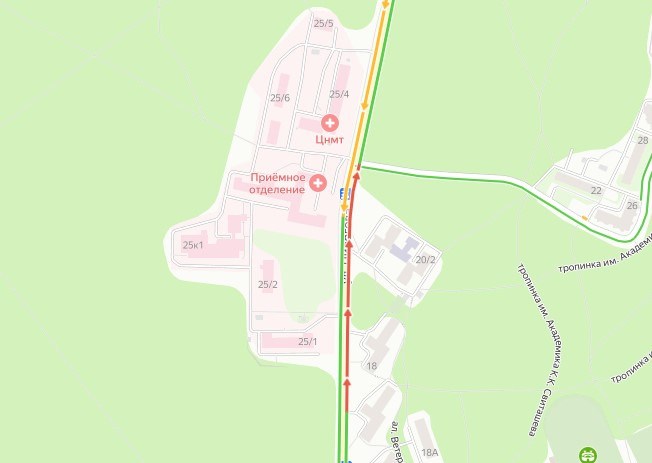Viewport: 652px width, 463px height.
Task: Select the Приёмное отделение medical marker
Action: pos(318,182)
